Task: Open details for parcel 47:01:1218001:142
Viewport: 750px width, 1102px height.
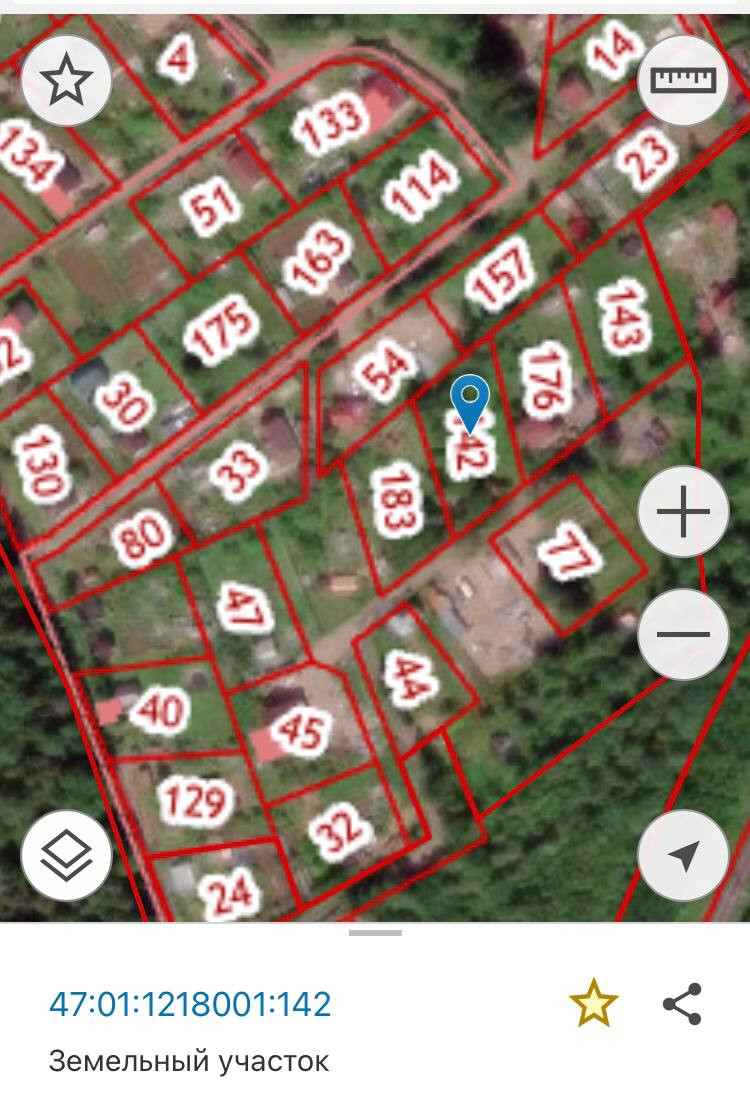Action: click(190, 1003)
